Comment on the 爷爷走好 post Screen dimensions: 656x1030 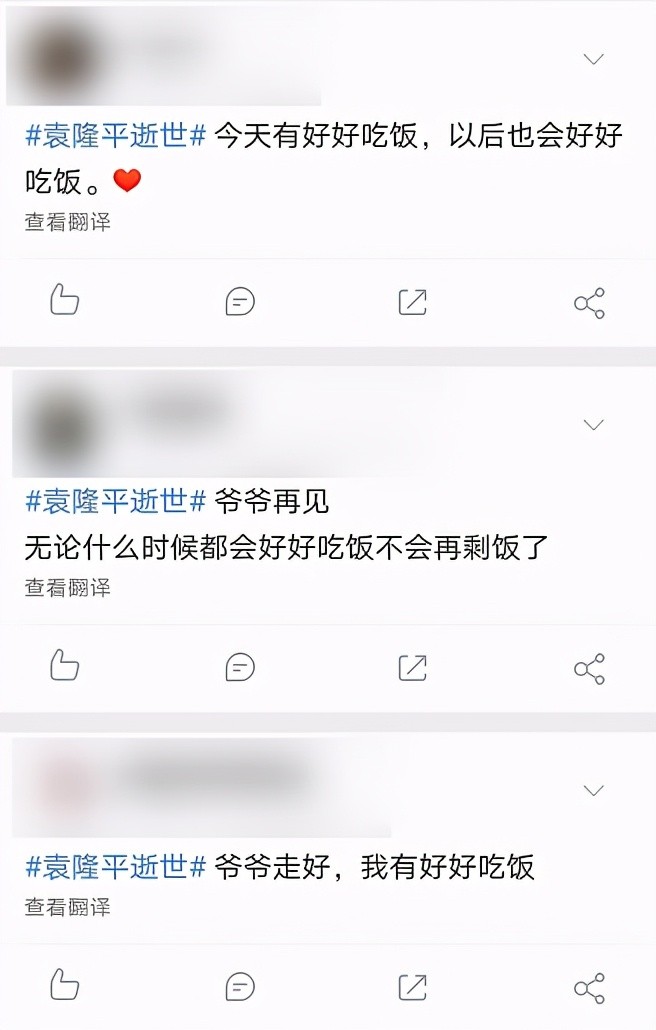(x=240, y=987)
